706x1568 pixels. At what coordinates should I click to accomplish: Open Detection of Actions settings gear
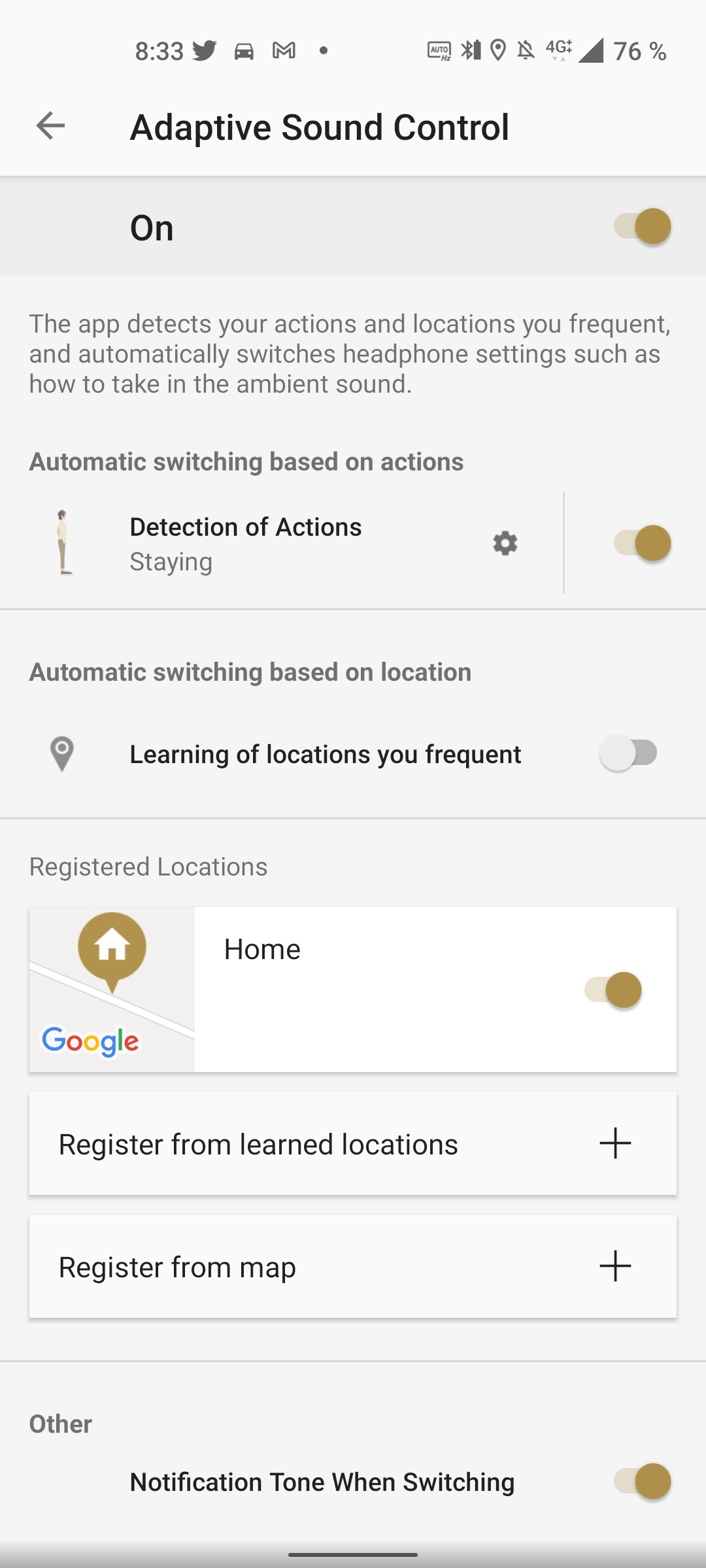(505, 543)
